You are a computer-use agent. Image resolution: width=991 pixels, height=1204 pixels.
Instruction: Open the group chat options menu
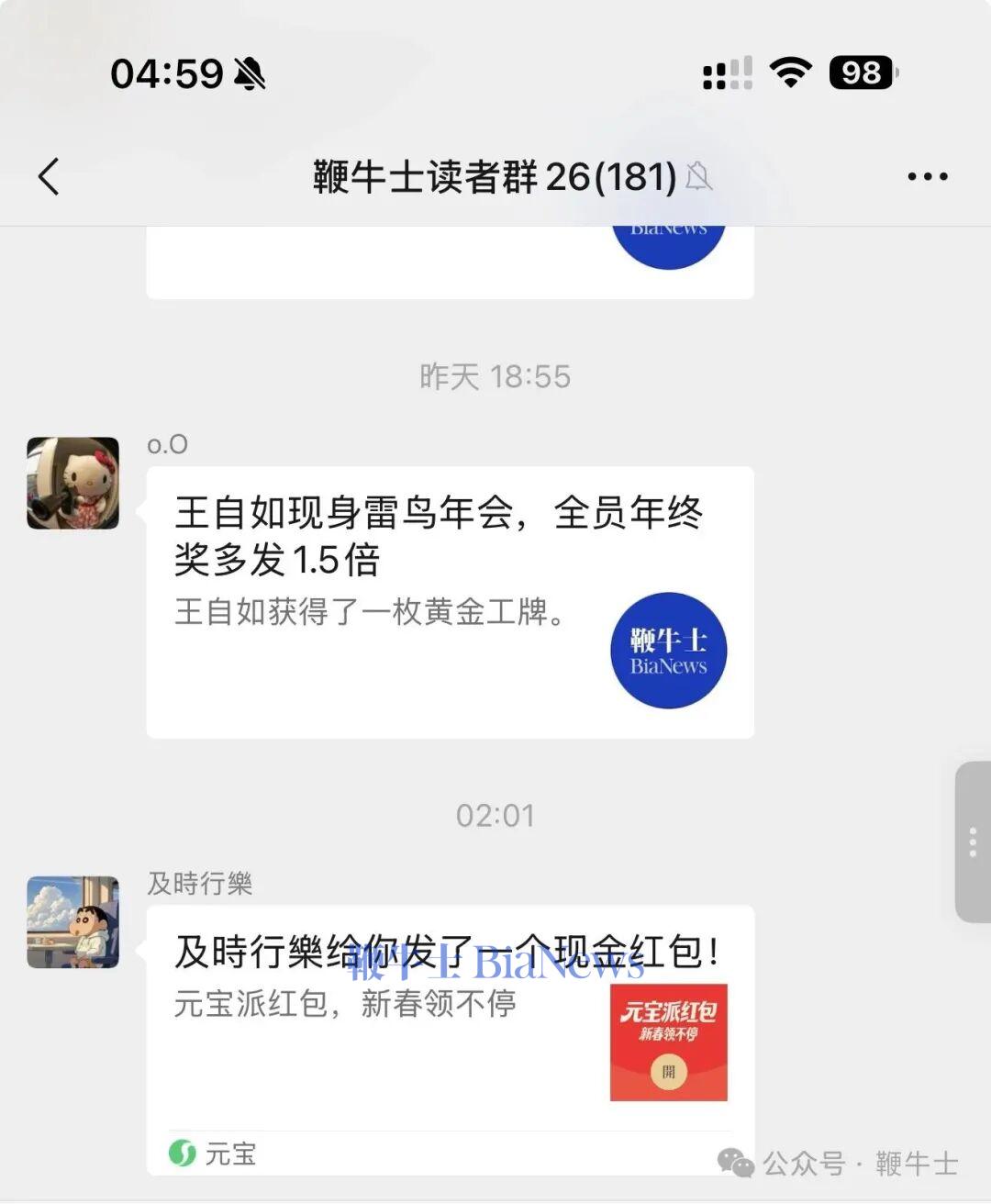(927, 176)
